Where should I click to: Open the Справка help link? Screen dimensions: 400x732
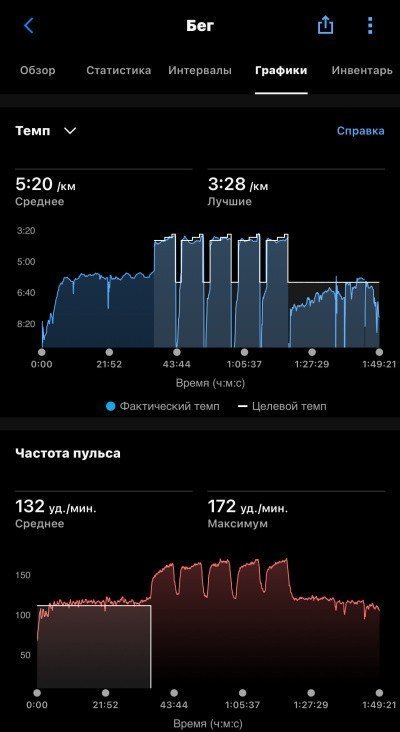click(x=361, y=131)
